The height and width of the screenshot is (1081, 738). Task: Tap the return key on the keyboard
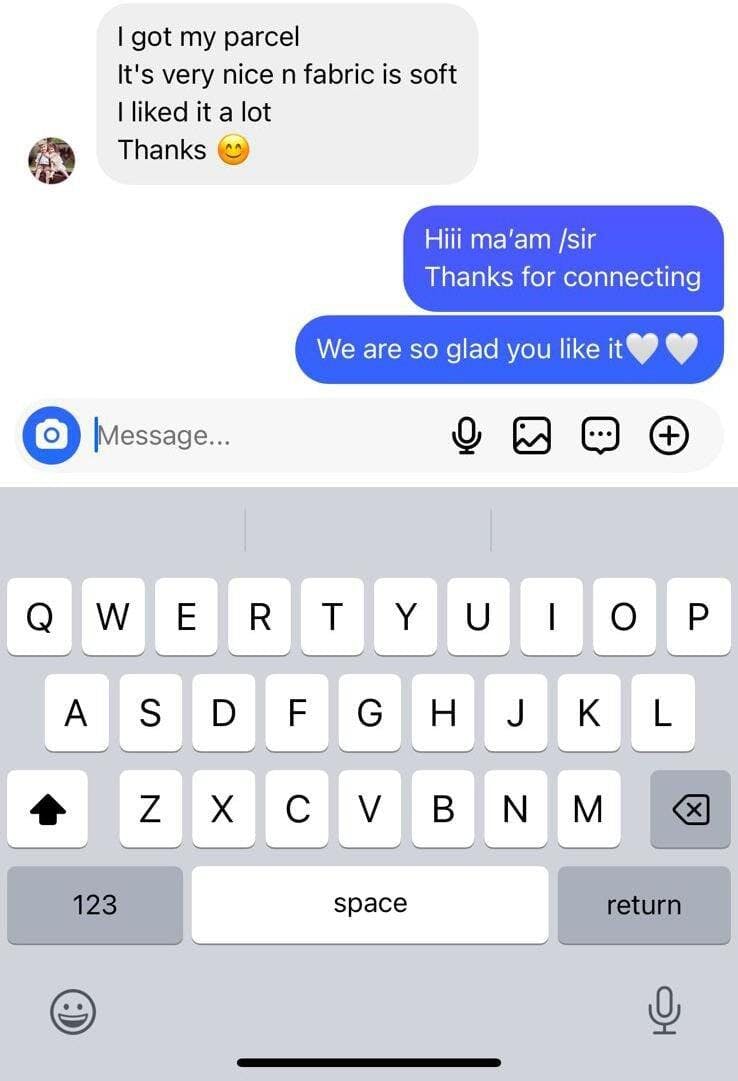click(x=643, y=905)
